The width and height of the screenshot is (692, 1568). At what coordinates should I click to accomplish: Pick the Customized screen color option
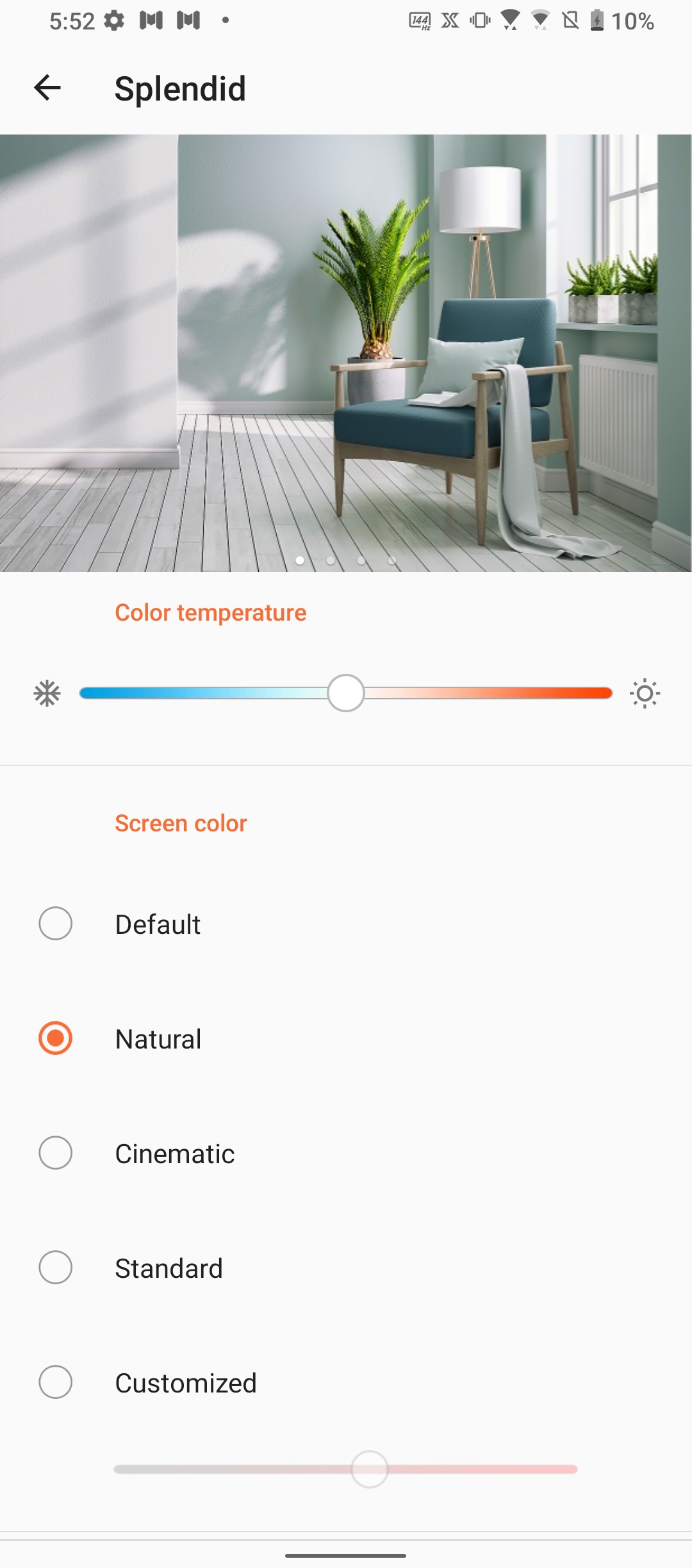56,1382
